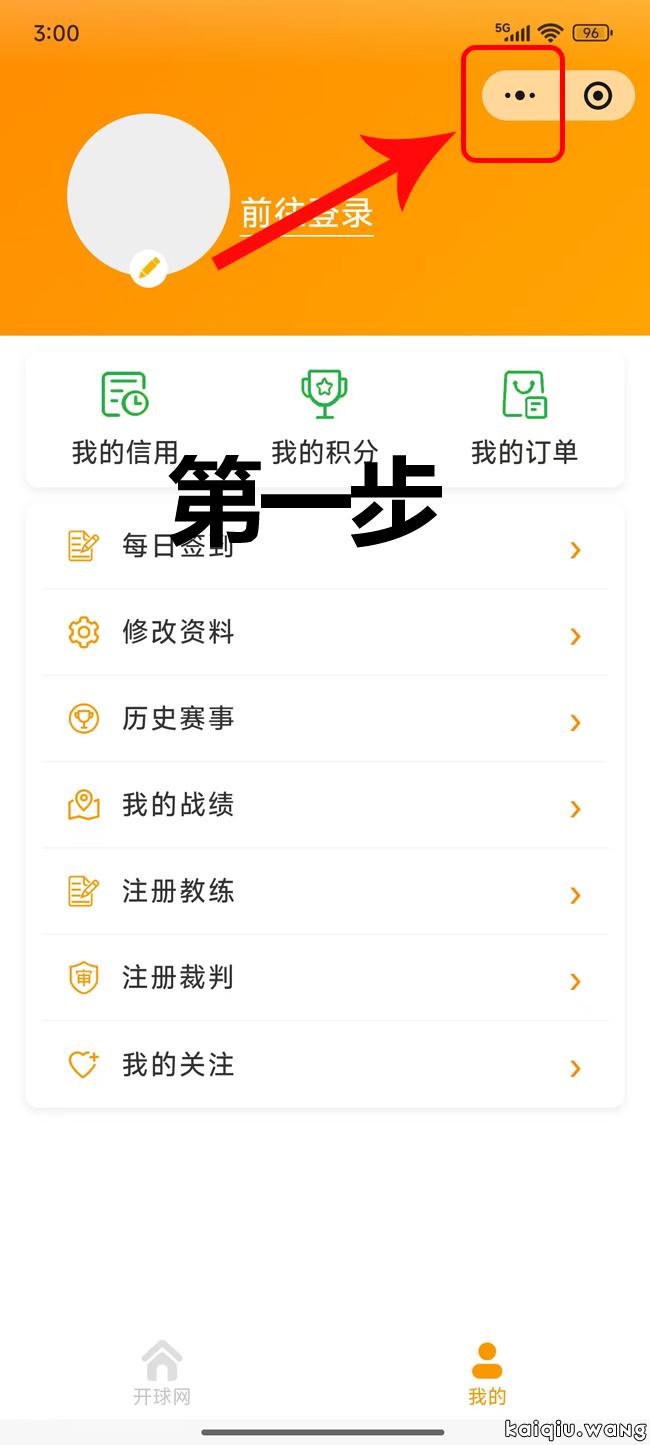Go to login via 前往登录
The image size is (650, 1445).
307,213
